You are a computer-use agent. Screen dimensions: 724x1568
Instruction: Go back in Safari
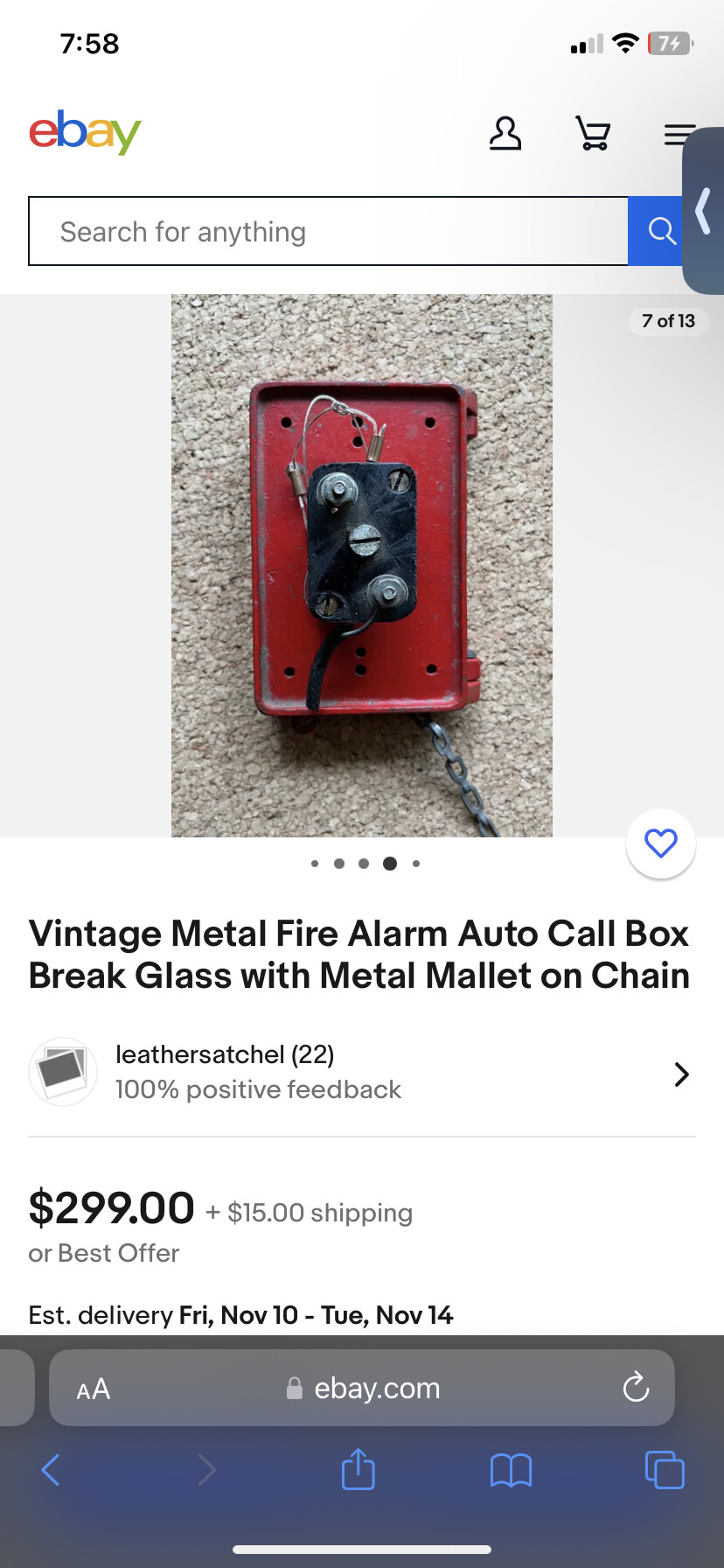pyautogui.click(x=51, y=1470)
